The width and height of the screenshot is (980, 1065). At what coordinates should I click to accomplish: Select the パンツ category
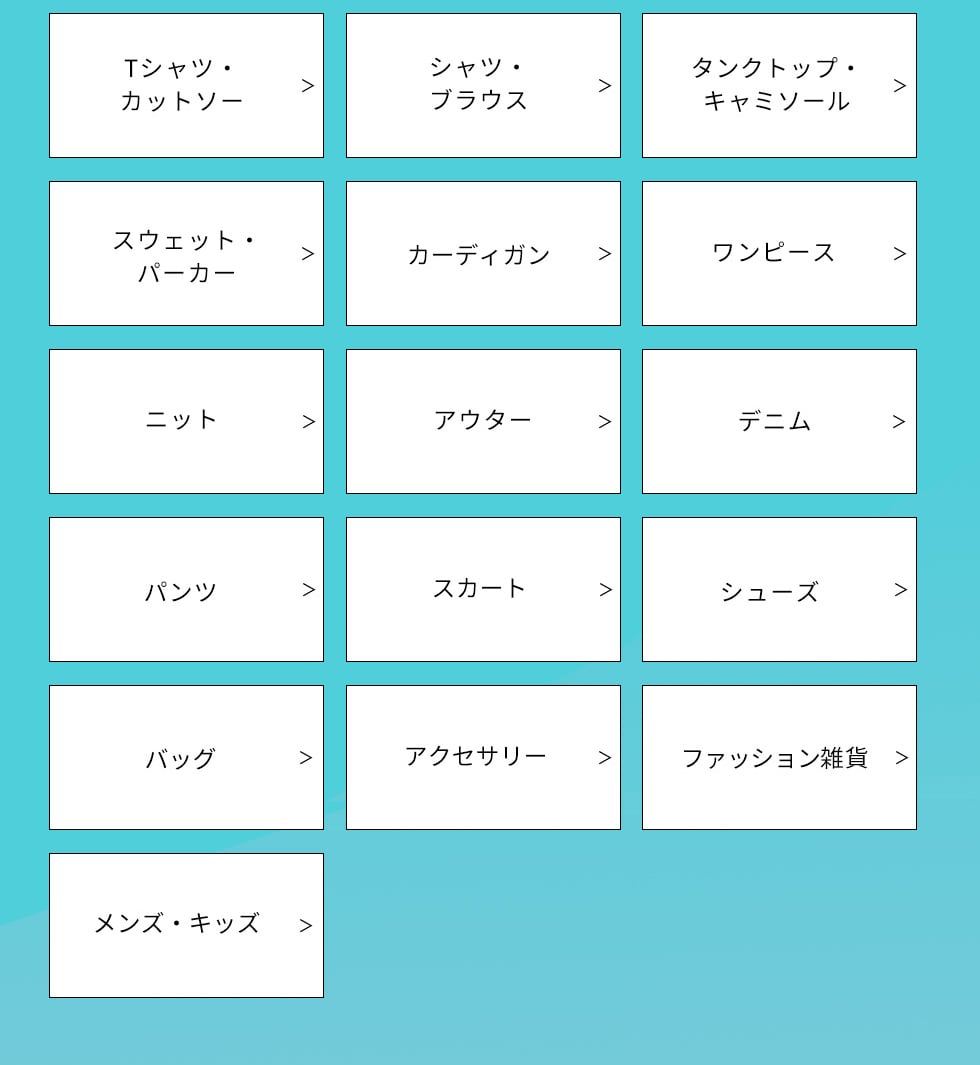[186, 589]
